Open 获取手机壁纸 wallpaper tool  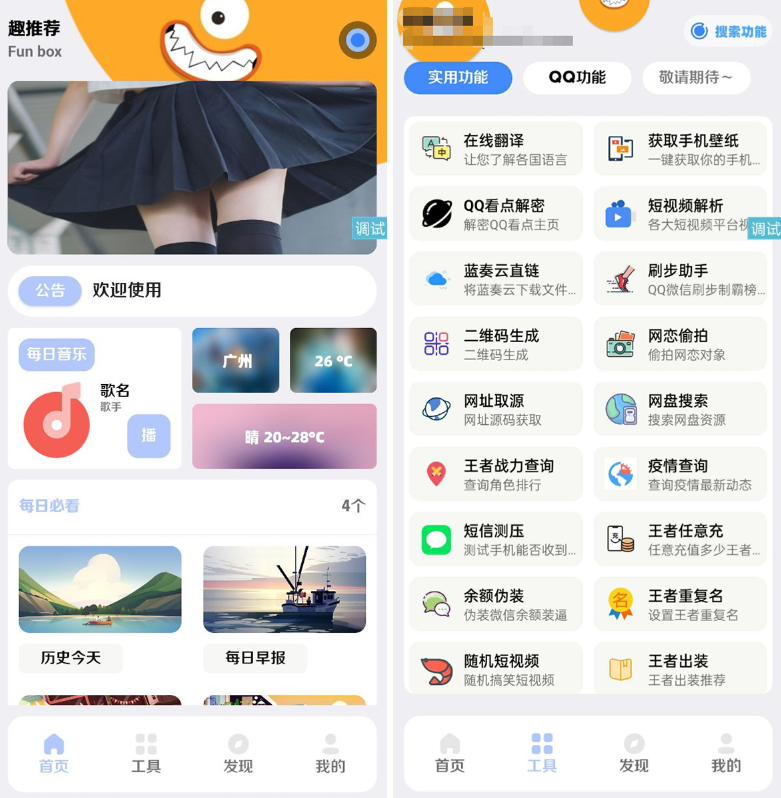680,147
